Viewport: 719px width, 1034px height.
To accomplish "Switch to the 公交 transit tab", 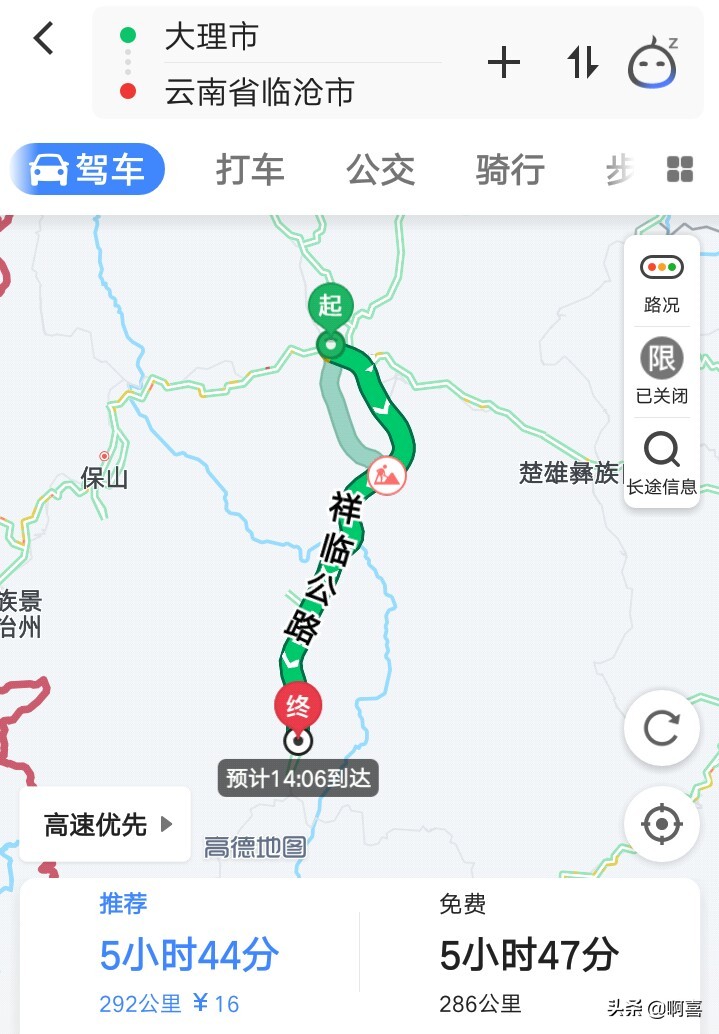I will (380, 170).
